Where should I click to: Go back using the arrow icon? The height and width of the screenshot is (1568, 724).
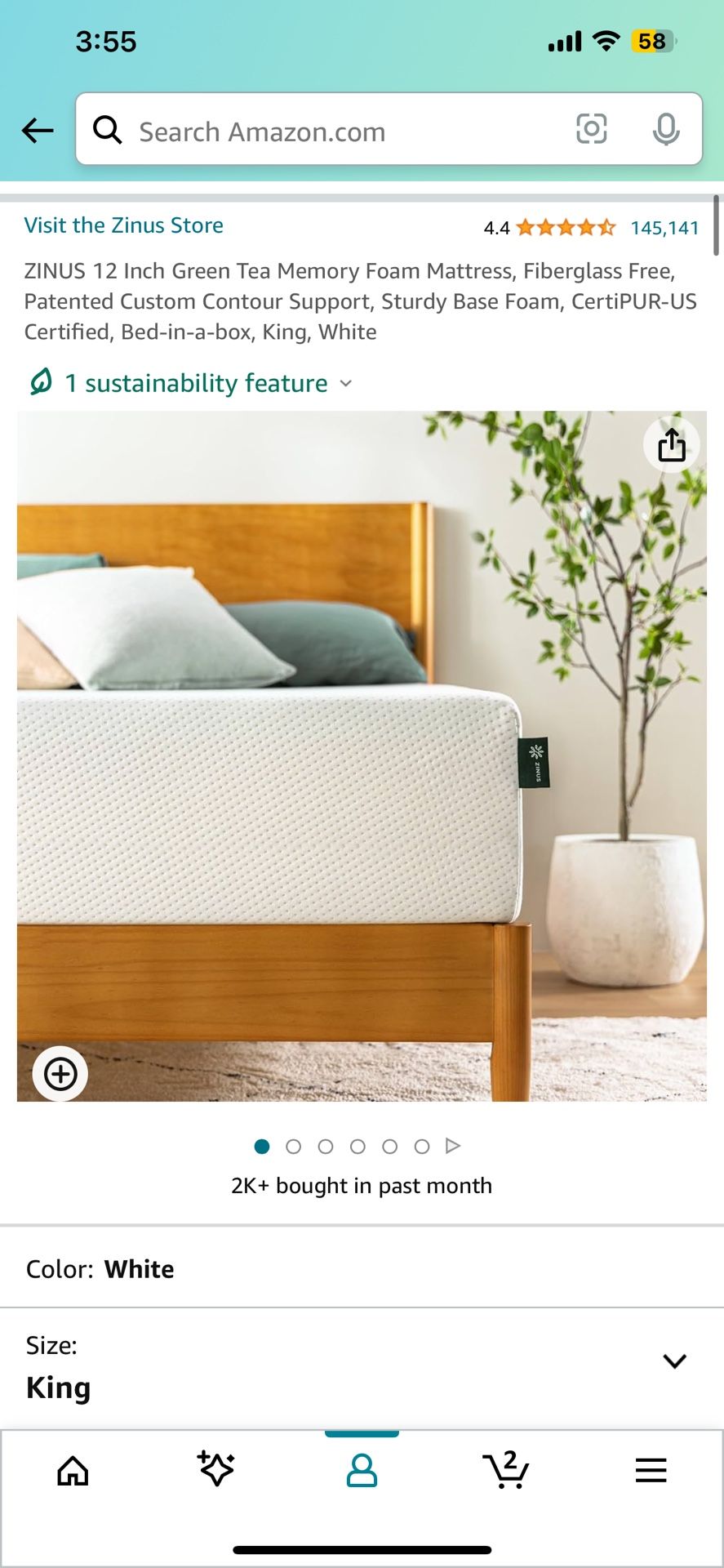[x=38, y=131]
